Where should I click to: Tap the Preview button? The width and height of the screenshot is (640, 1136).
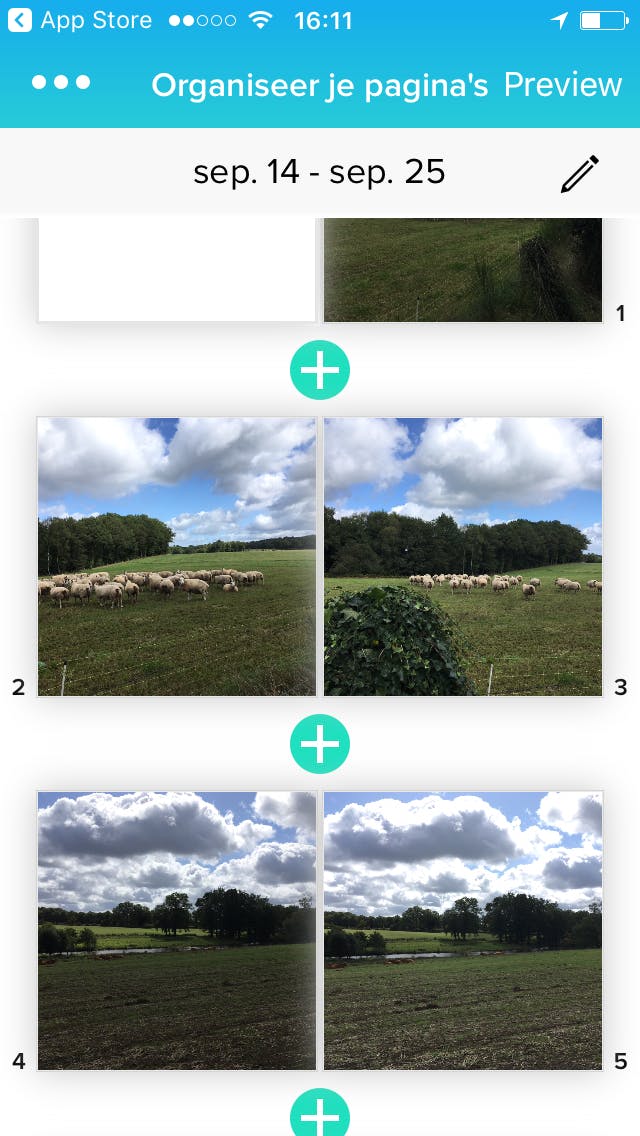pyautogui.click(x=563, y=85)
